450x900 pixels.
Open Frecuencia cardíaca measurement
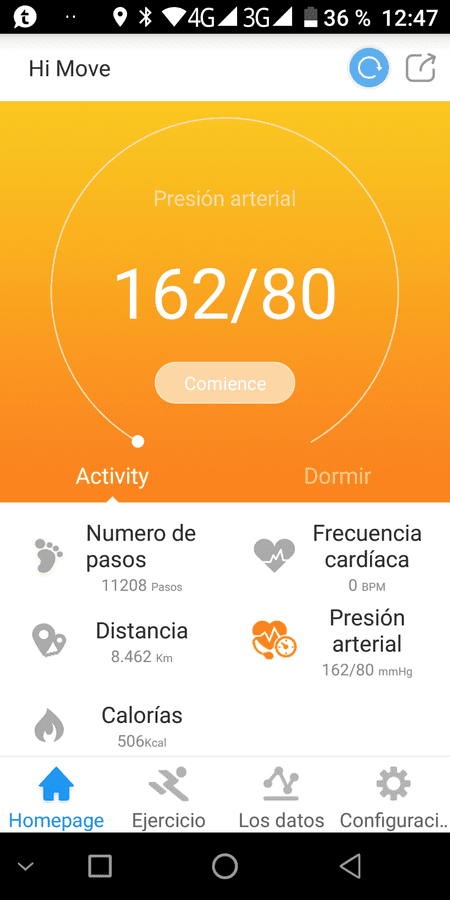[x=339, y=557]
